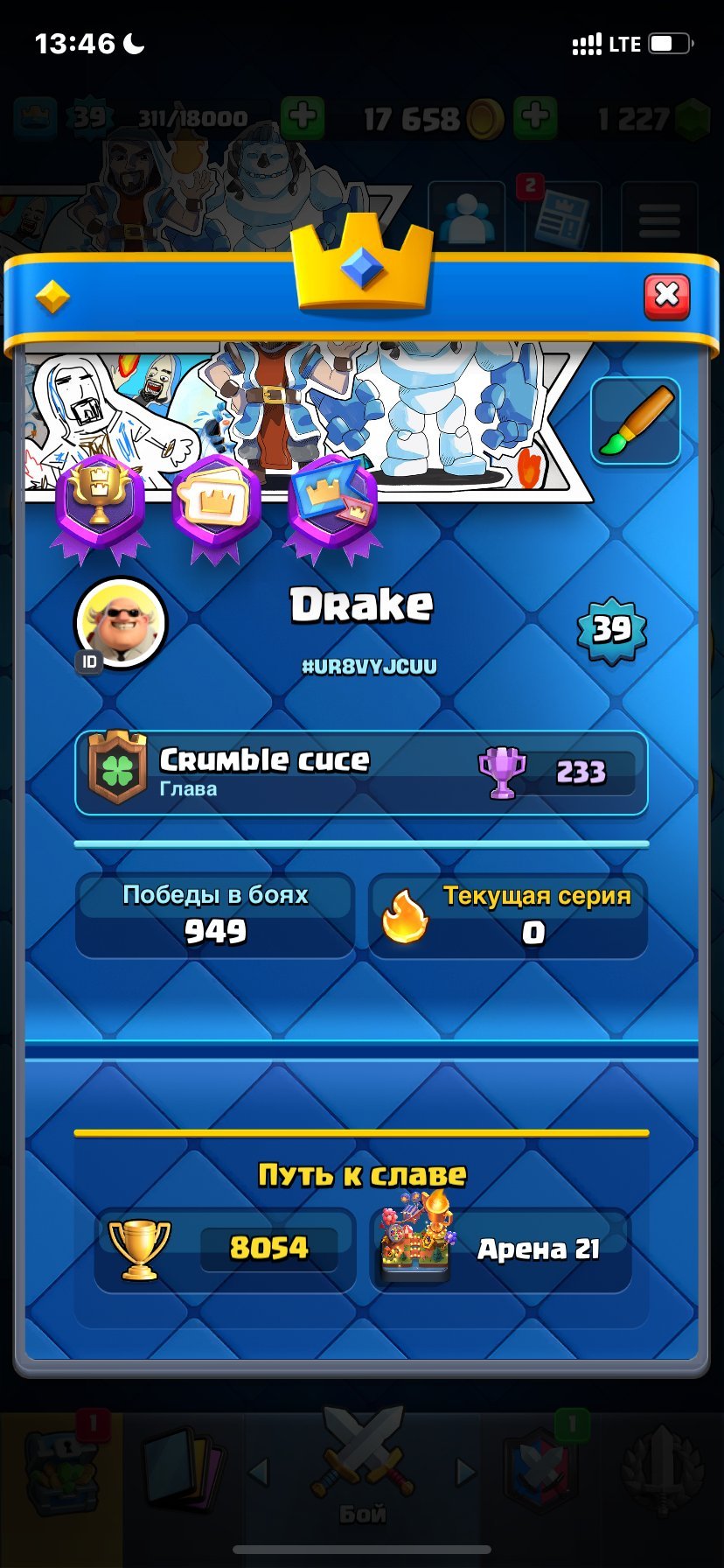Open the Арена 21 arena info
Viewport: 724px width, 1568px height.
click(500, 1249)
